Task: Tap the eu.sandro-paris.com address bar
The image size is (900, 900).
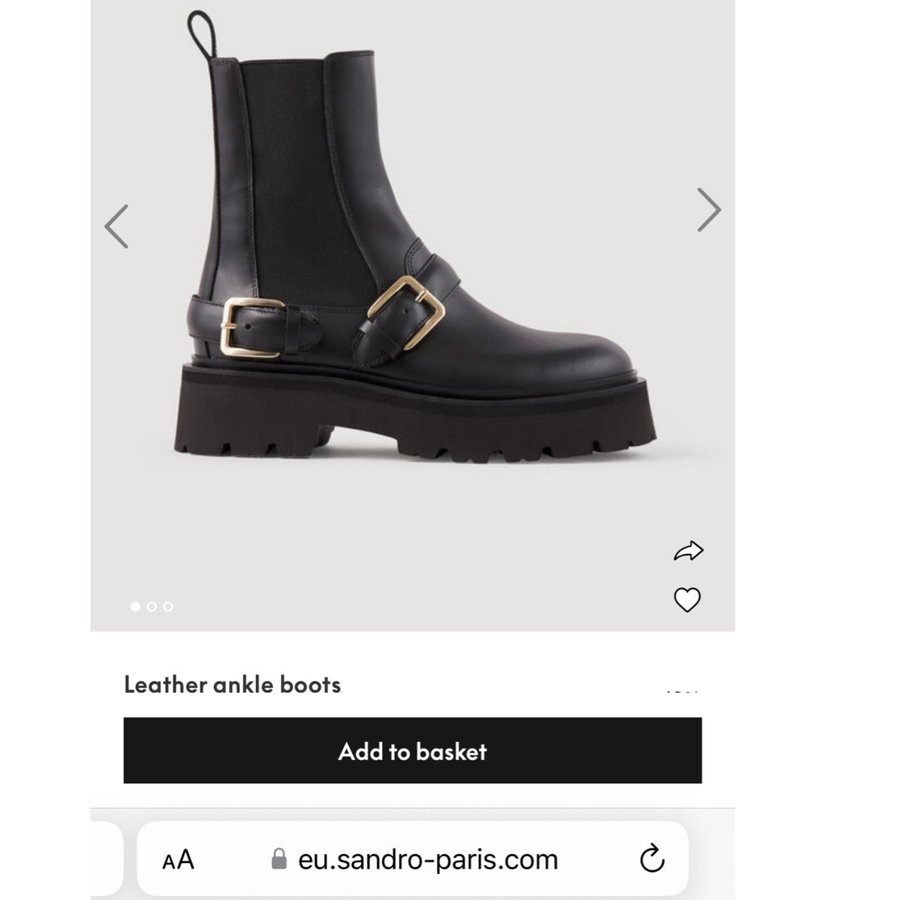Action: click(x=427, y=860)
